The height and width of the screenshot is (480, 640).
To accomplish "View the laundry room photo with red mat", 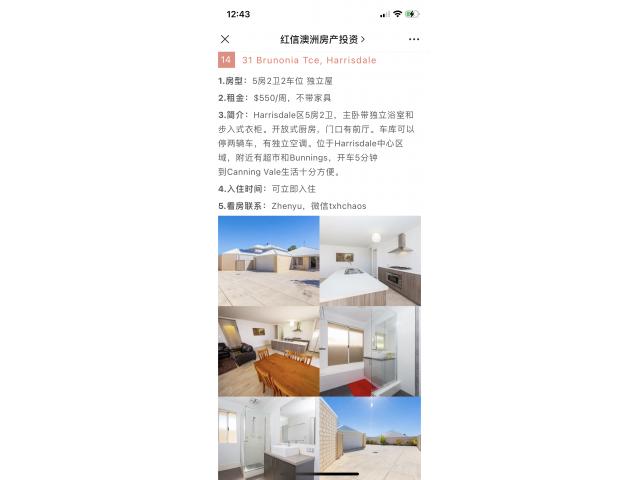I will pyautogui.click(x=370, y=351).
